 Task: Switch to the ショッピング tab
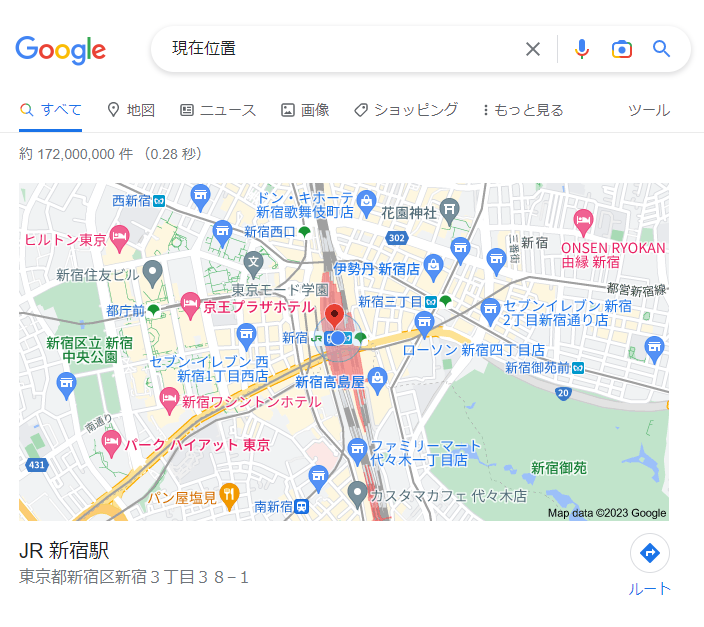(x=406, y=110)
